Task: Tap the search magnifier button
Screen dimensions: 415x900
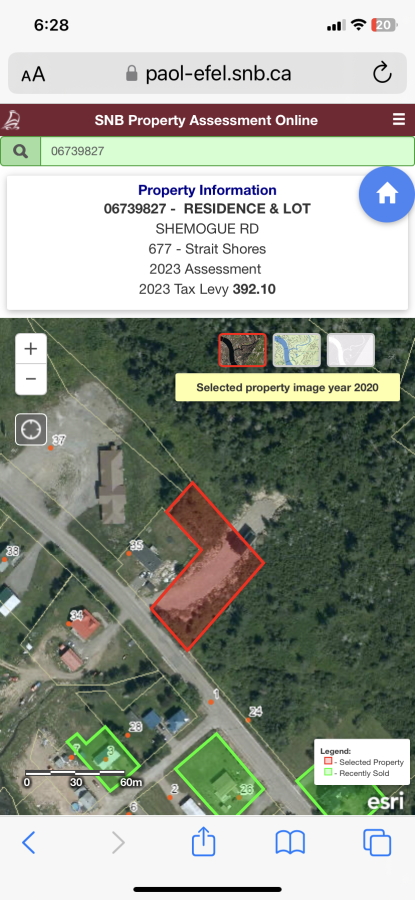Action: (21, 151)
